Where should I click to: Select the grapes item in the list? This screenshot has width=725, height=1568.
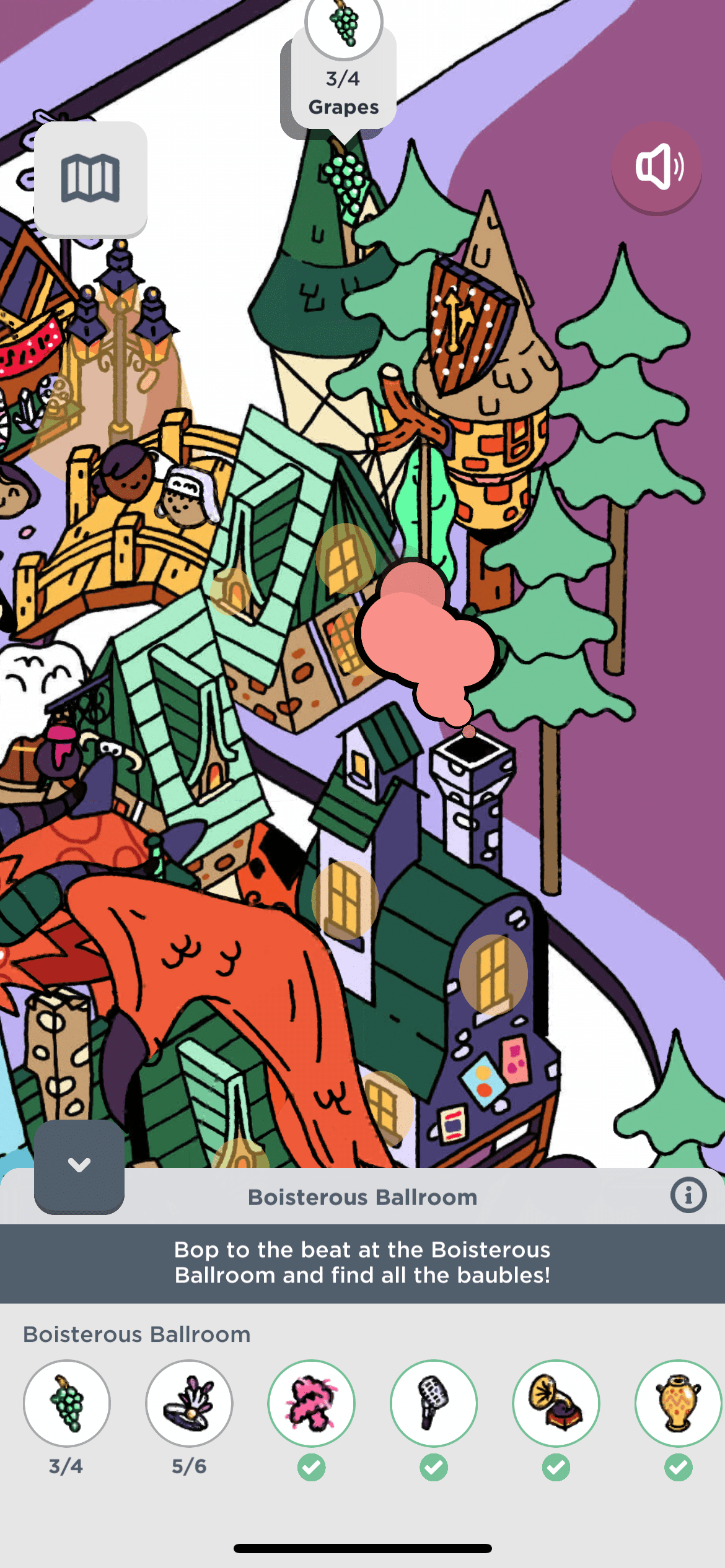[x=67, y=1403]
